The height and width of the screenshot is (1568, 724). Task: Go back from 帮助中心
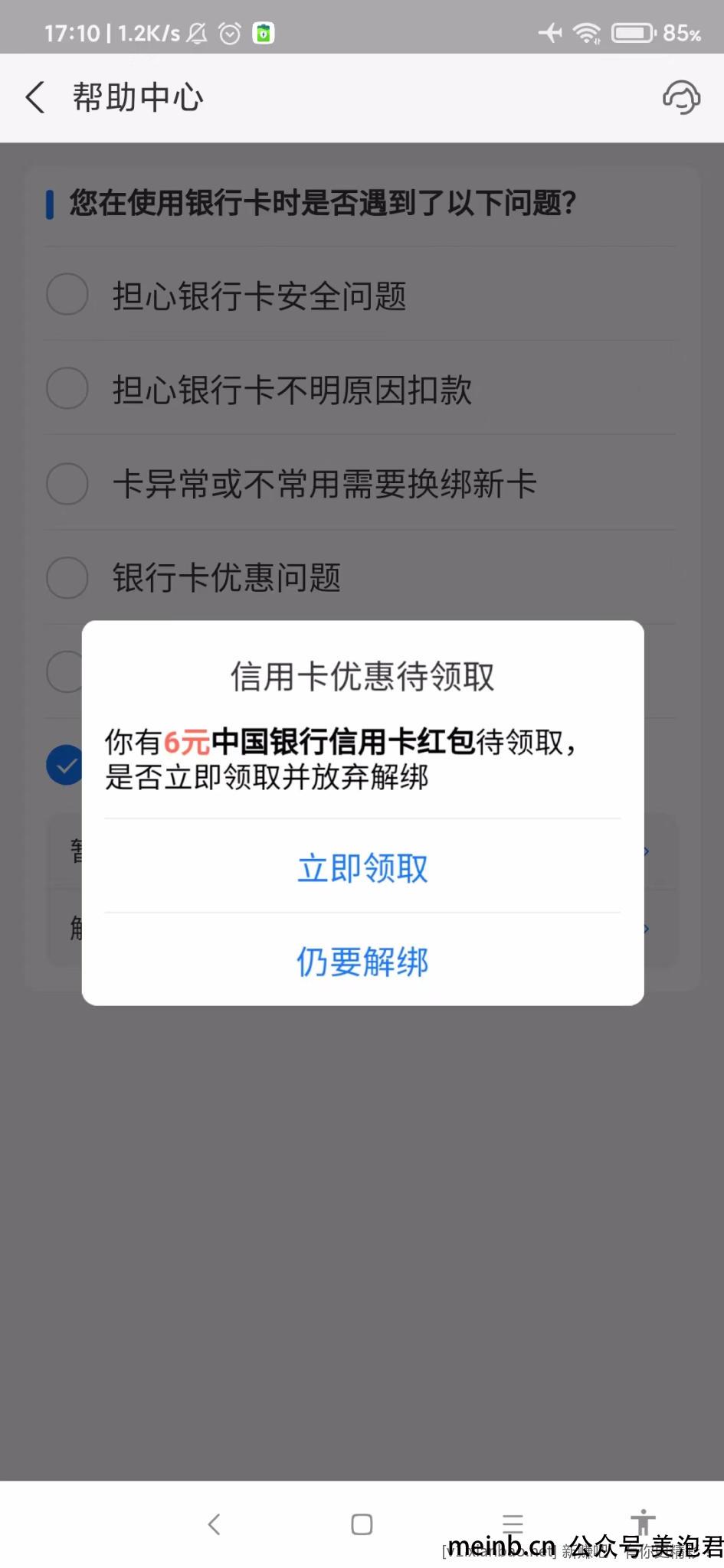[35, 98]
